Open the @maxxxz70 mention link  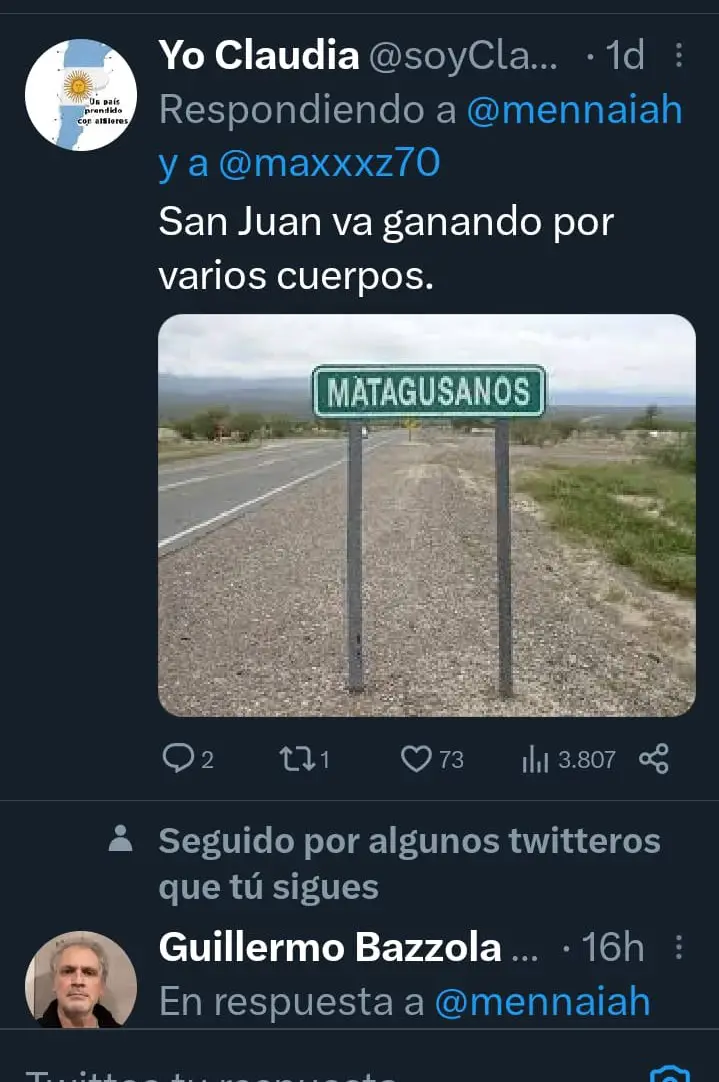[x=329, y=162]
